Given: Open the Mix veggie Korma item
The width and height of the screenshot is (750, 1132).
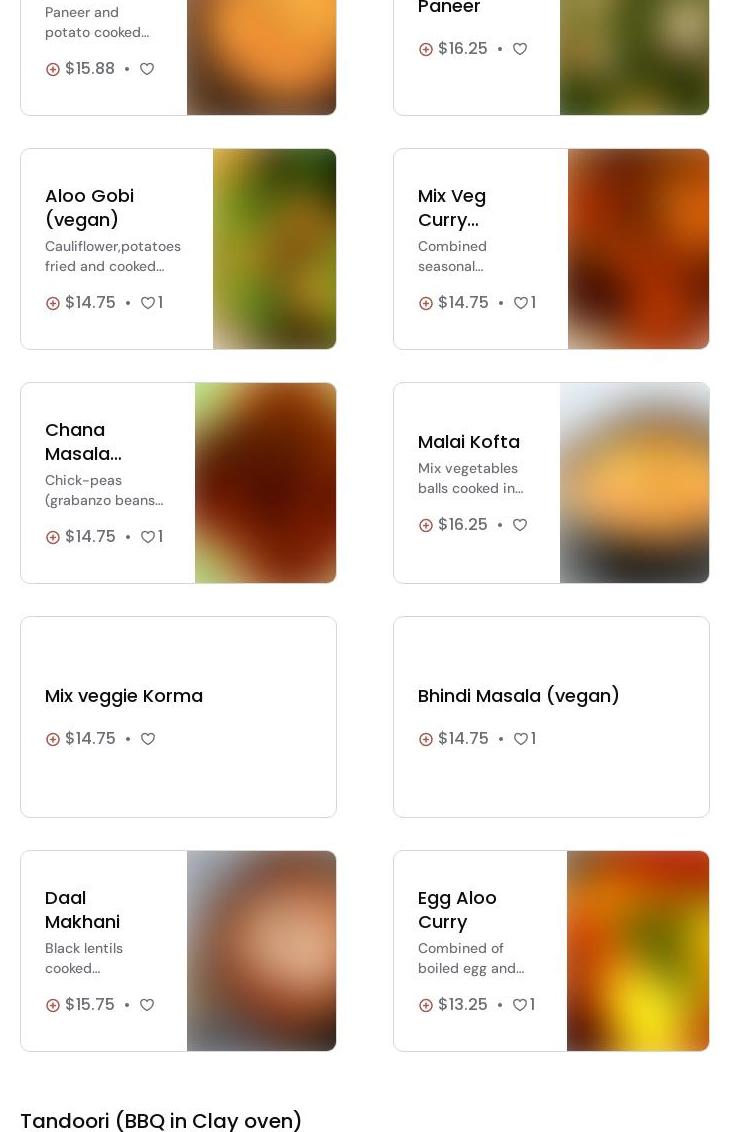Looking at the screenshot, I should [x=124, y=695].
